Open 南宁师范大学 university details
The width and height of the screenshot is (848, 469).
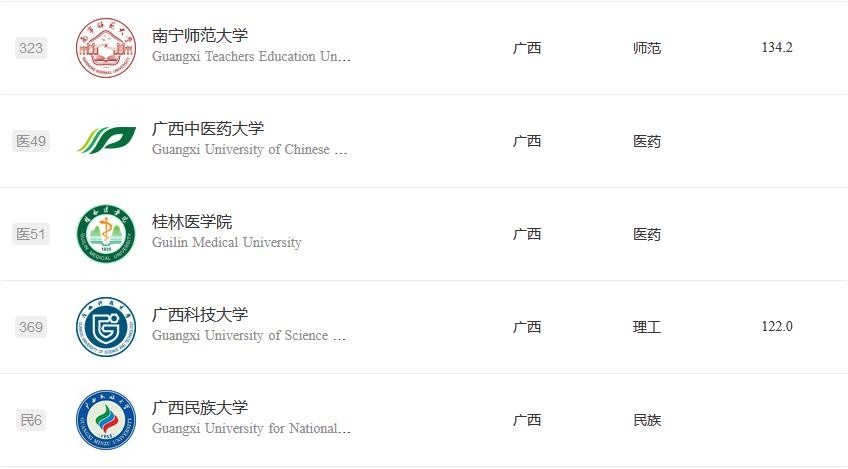click(x=201, y=36)
